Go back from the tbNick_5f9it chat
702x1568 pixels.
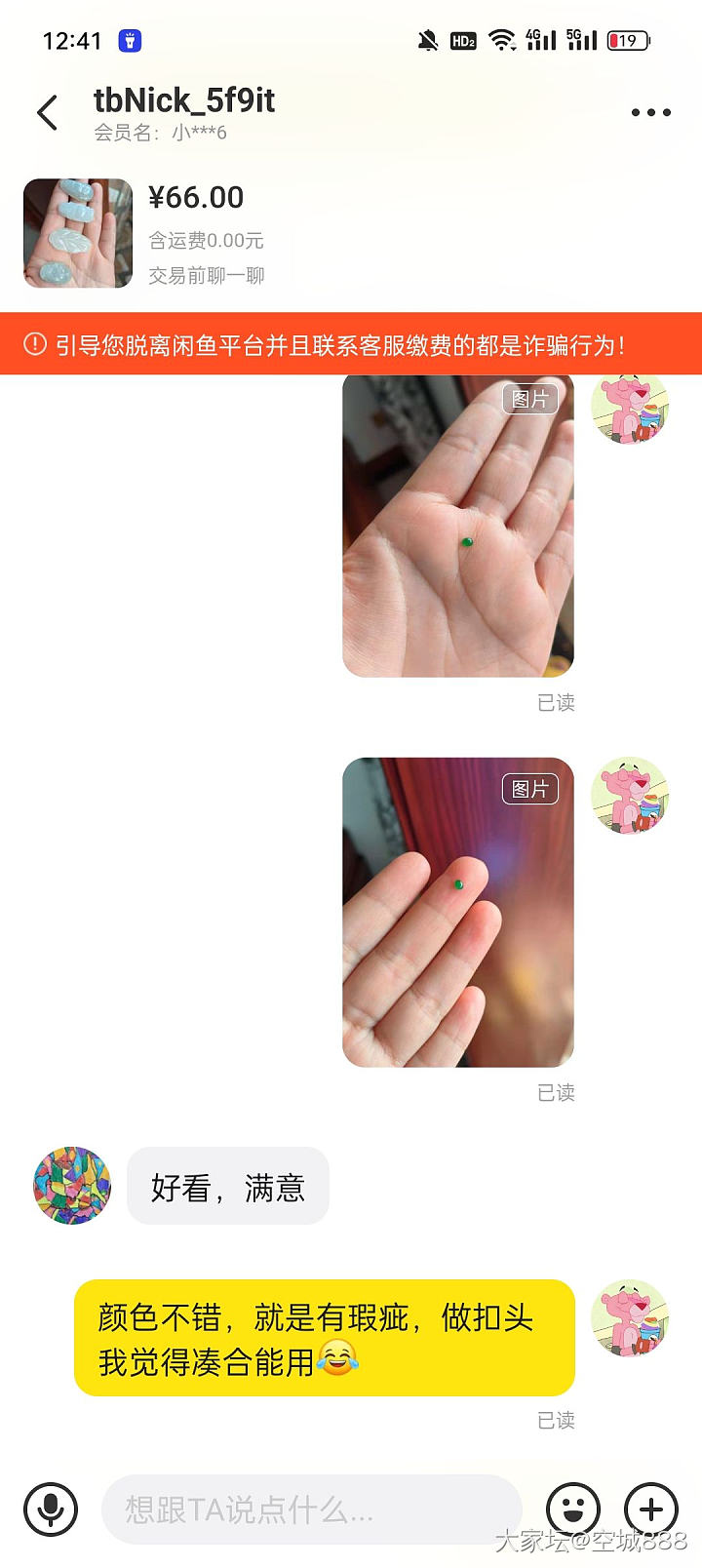(48, 113)
